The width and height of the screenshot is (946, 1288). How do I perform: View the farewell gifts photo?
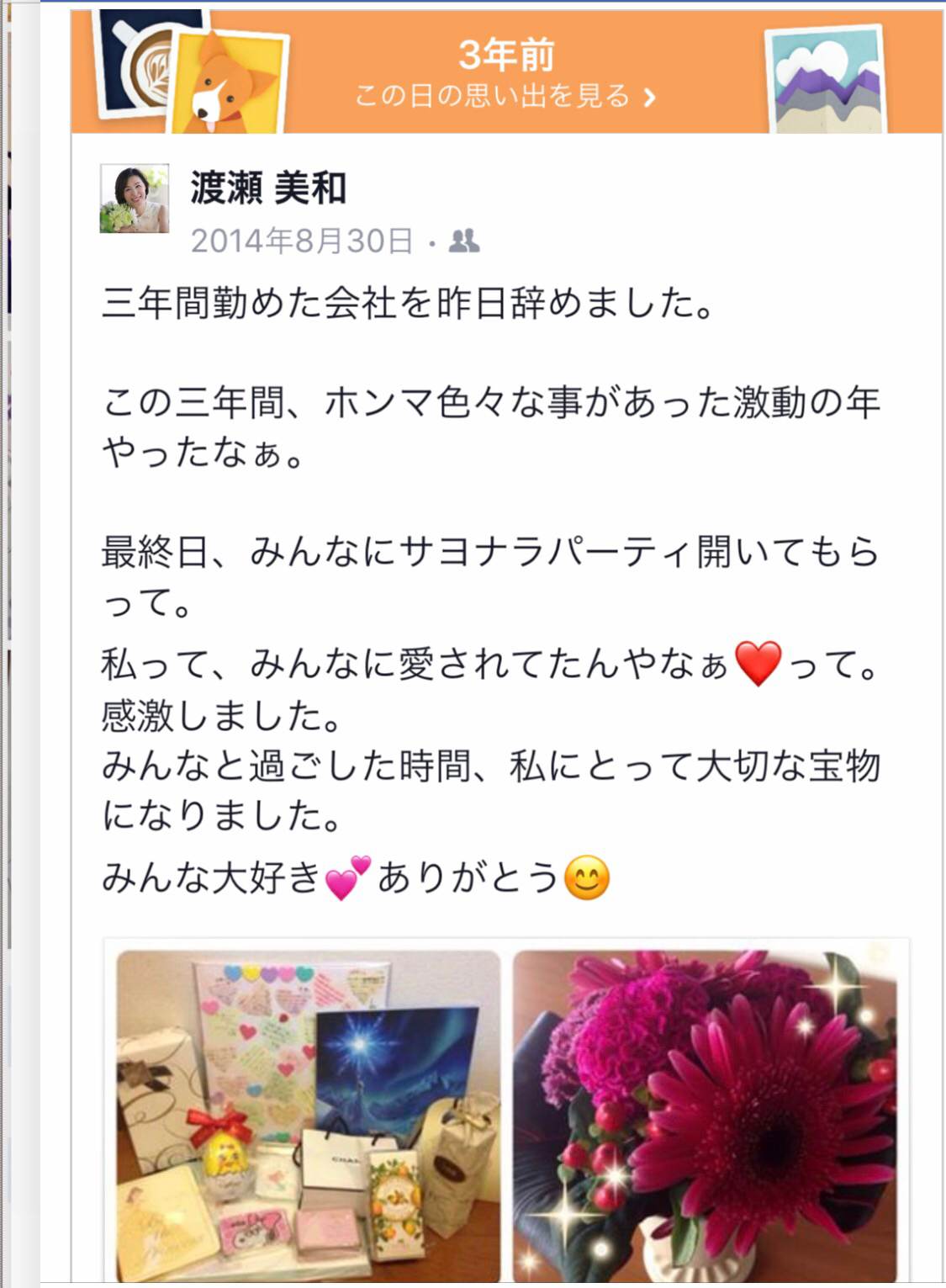click(308, 1115)
